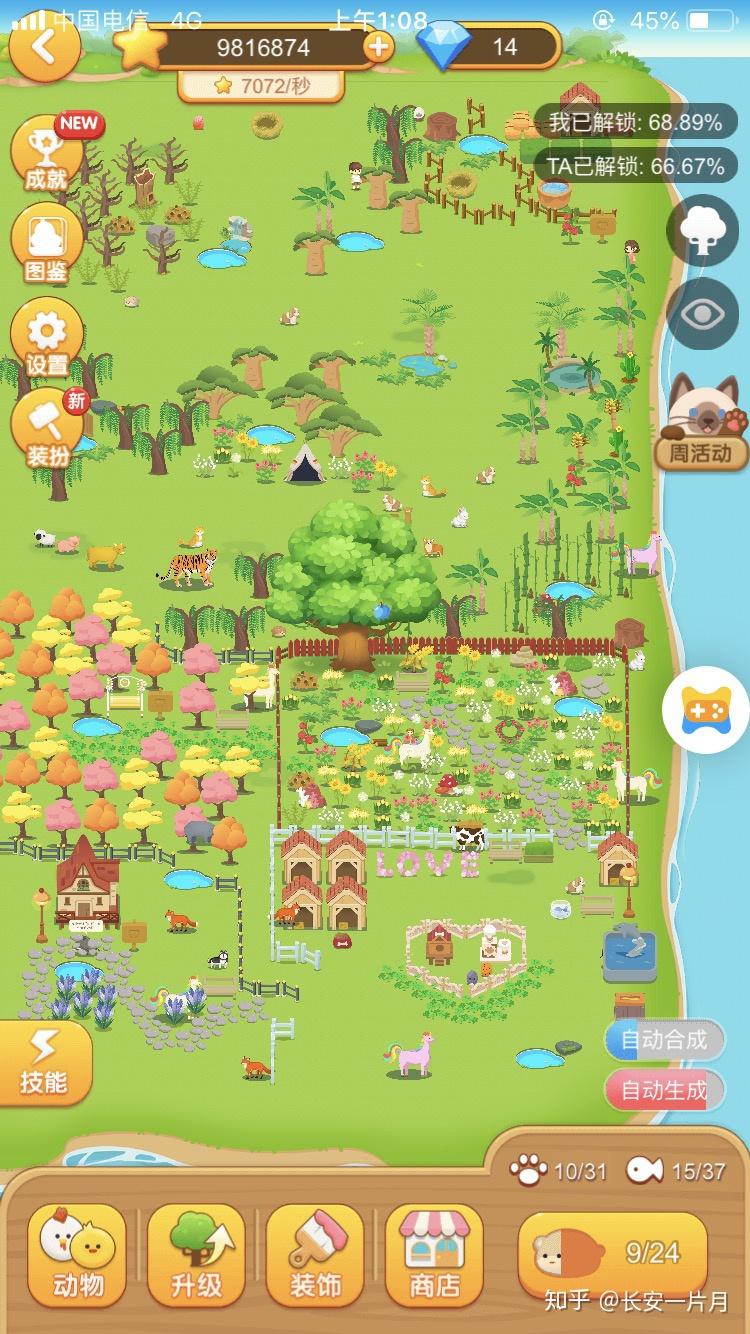Open the 技能 skills panel
The height and width of the screenshot is (1334, 750).
[44, 1061]
